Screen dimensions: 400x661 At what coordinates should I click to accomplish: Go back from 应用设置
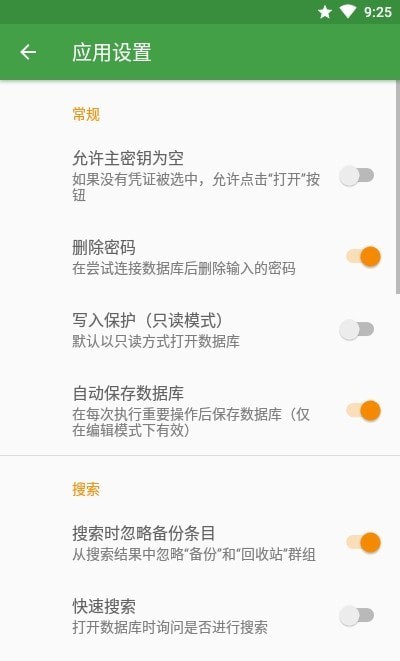pyautogui.click(x=28, y=52)
